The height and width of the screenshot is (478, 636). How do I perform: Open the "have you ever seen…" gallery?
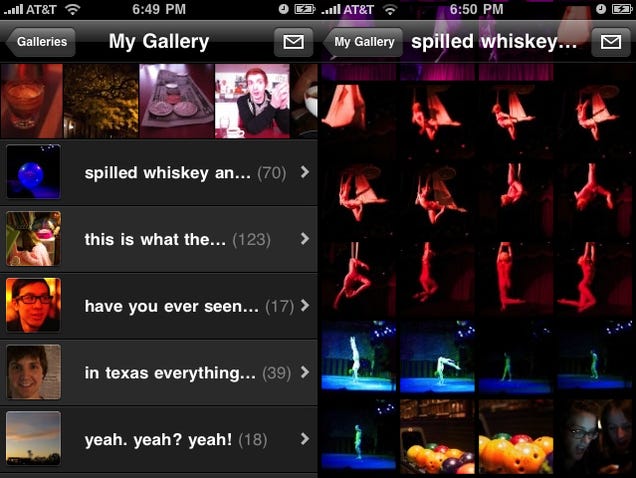tap(160, 306)
